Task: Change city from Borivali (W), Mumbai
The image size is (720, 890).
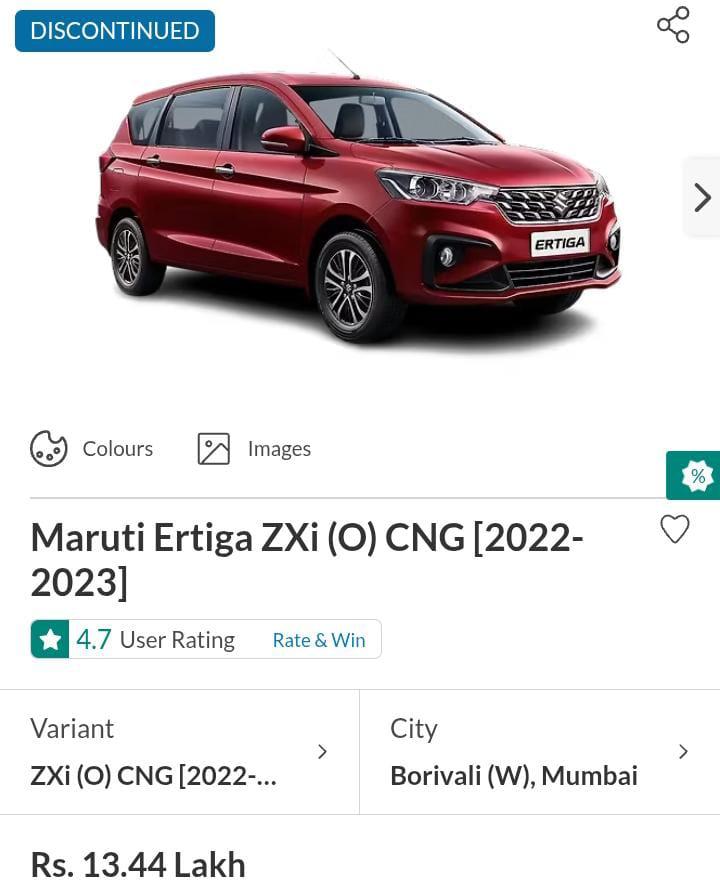Action: (x=540, y=752)
